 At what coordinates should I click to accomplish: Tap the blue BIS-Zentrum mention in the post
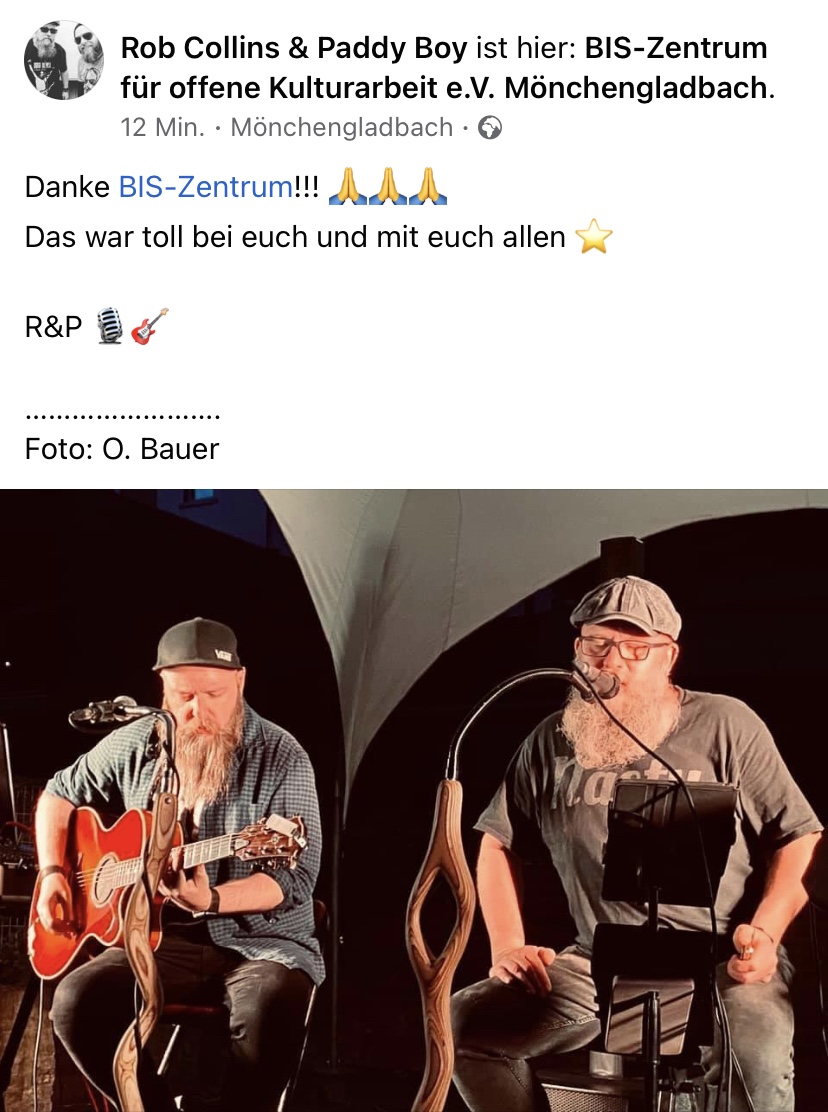205,187
